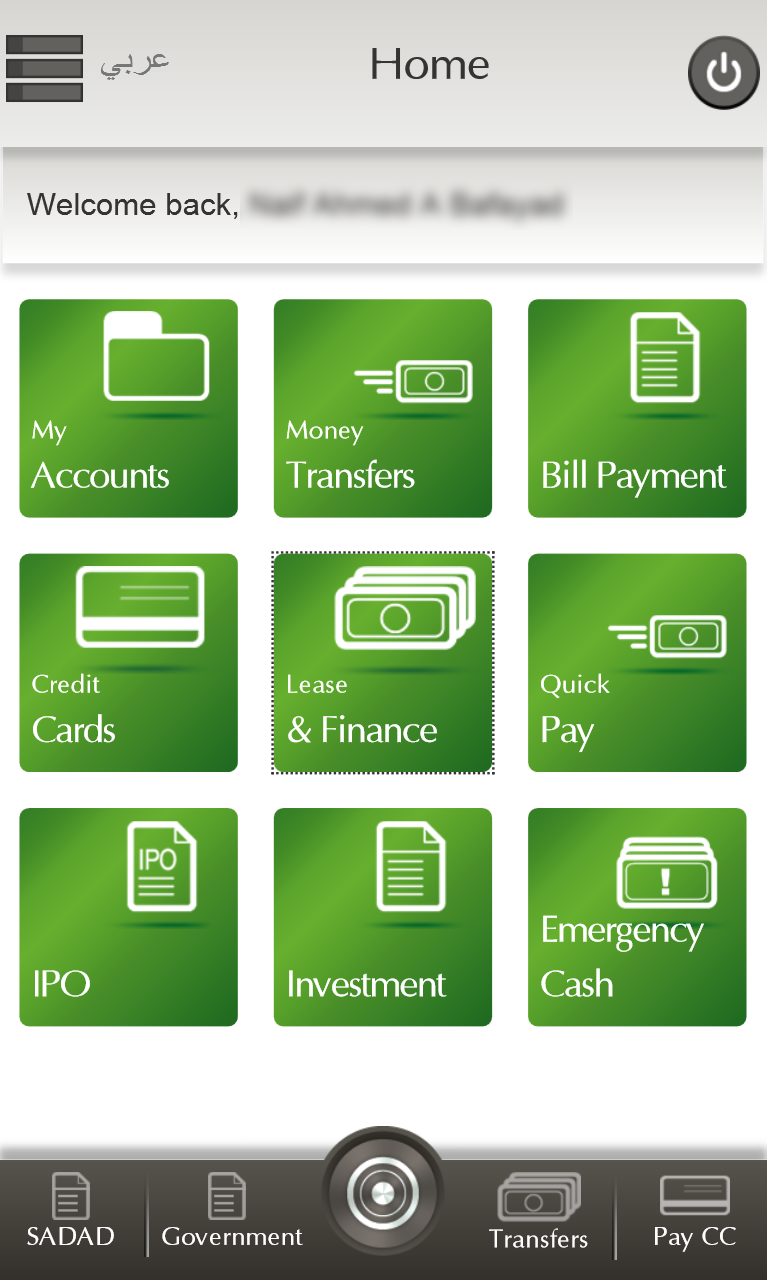Go to Government in bottom bar

pos(231,1212)
